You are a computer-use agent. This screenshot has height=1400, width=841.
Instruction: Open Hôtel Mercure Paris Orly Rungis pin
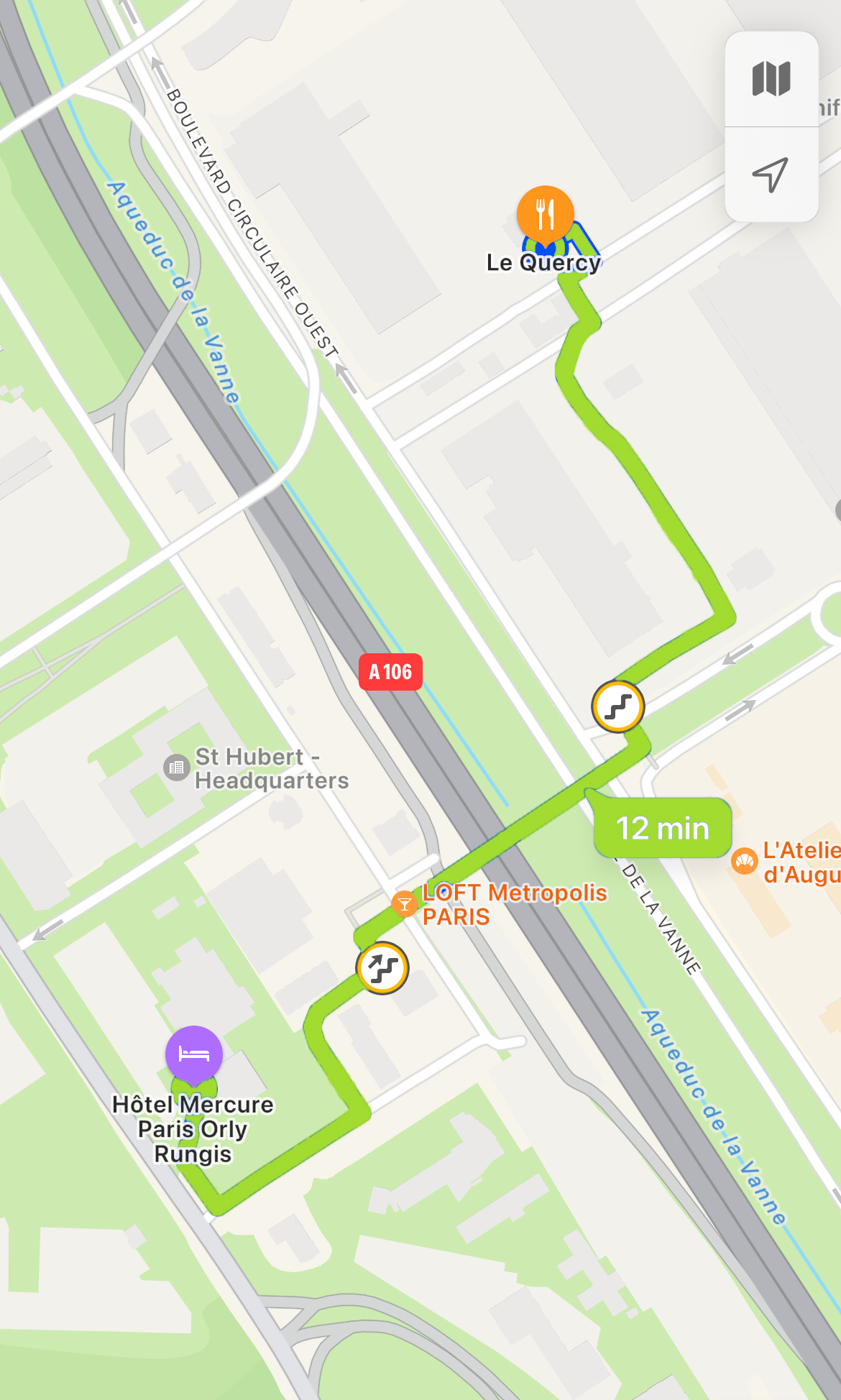point(194,1054)
